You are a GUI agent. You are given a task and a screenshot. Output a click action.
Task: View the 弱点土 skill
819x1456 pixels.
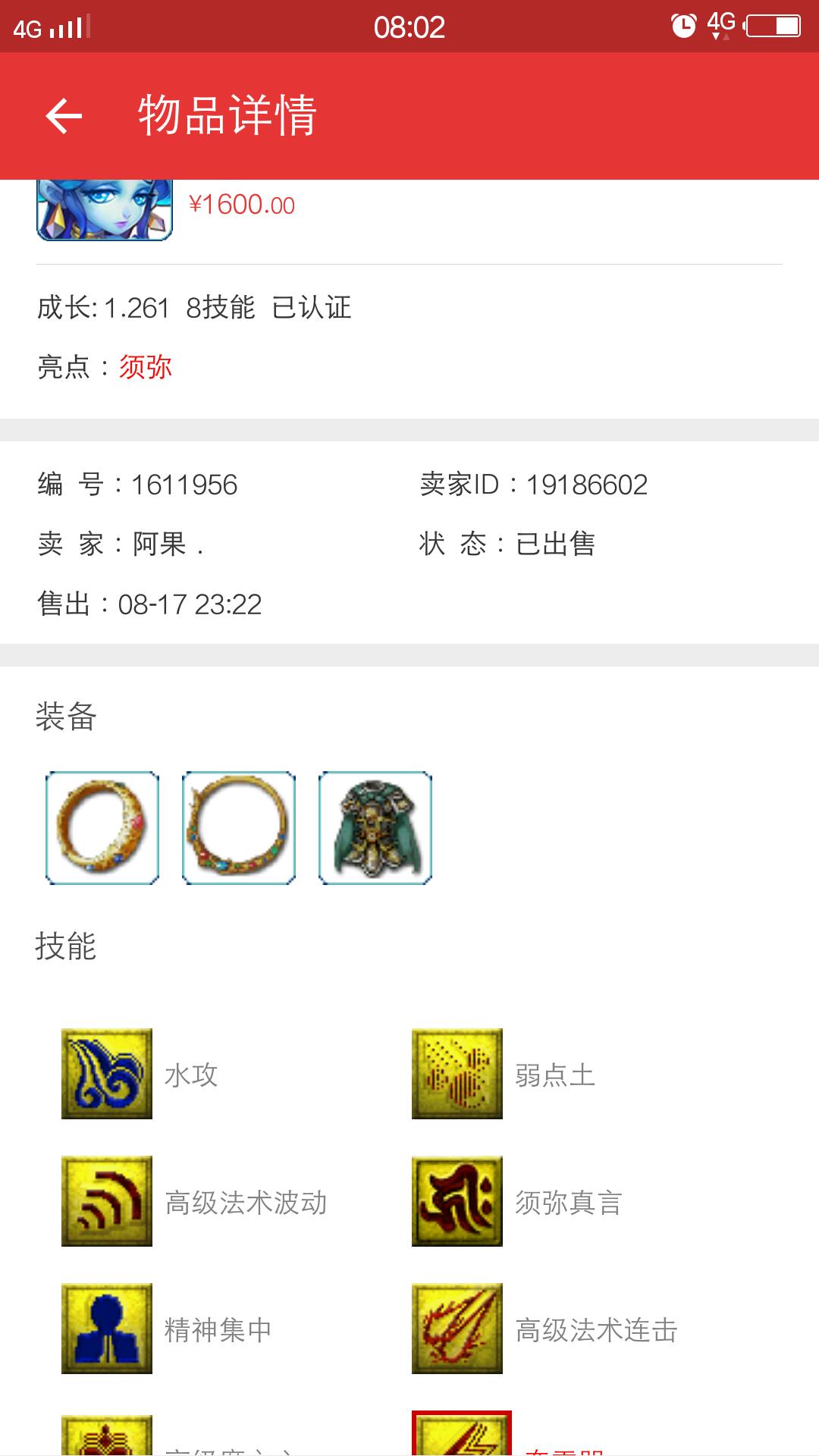(x=457, y=1074)
